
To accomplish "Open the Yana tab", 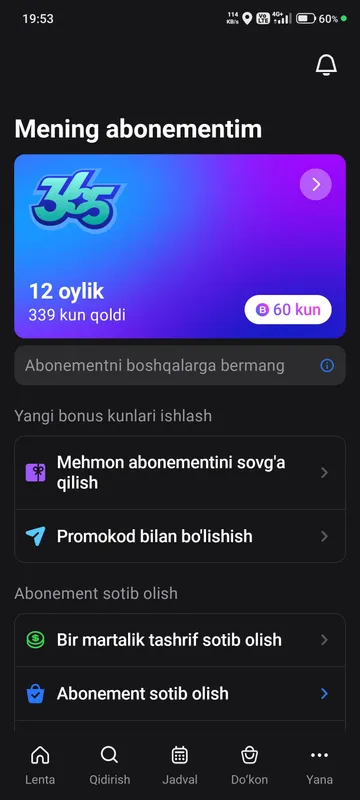I will click(320, 765).
